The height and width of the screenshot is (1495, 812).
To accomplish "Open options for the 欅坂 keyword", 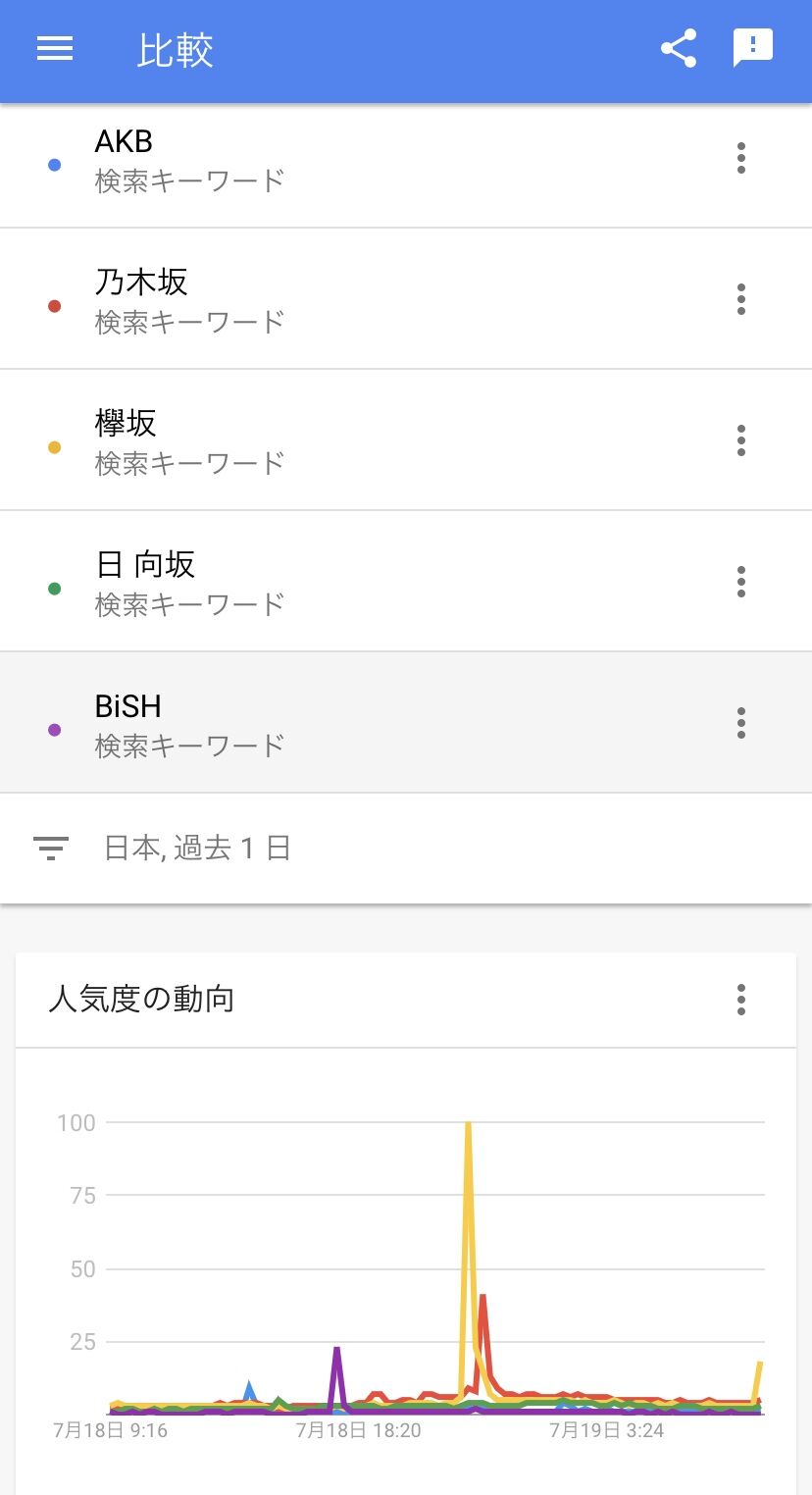I will tap(740, 440).
